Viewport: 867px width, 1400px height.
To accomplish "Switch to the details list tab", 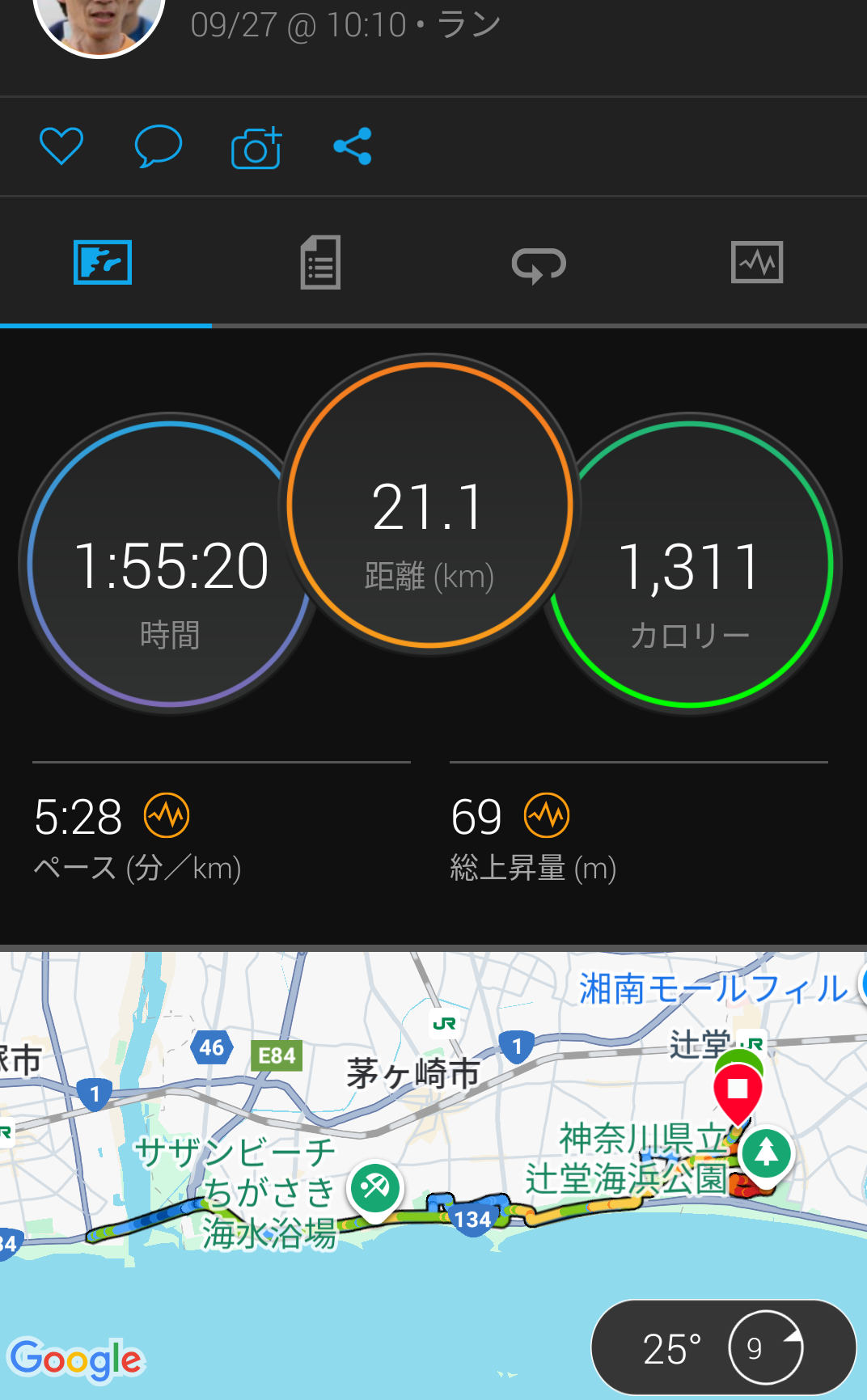I will point(320,263).
